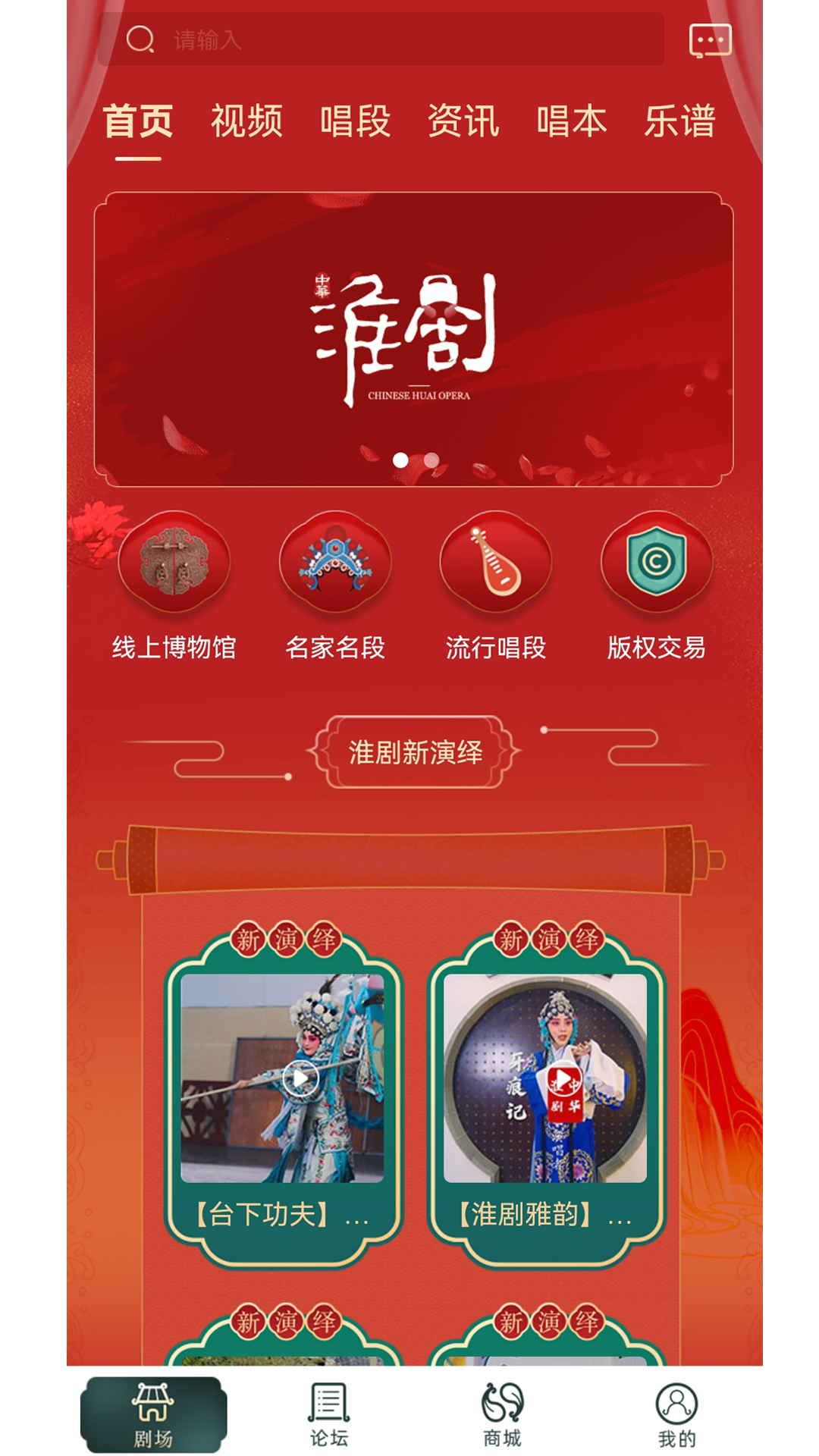Go to the 乐谱 tab
The image size is (819, 1456).
pos(680,121)
